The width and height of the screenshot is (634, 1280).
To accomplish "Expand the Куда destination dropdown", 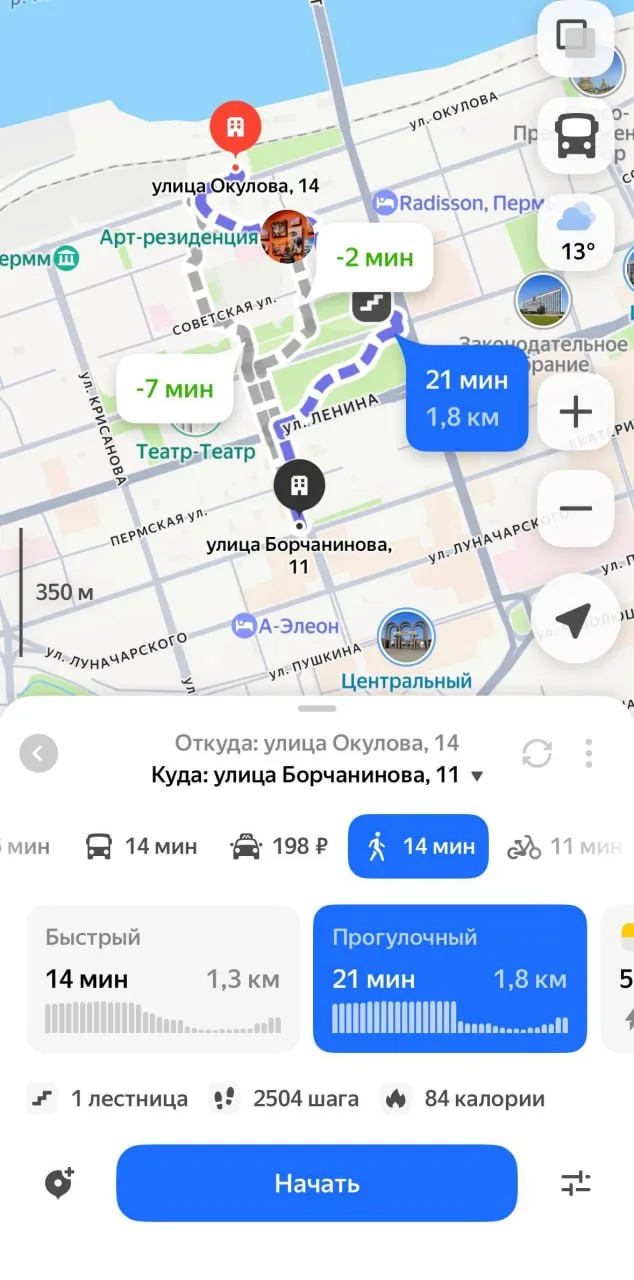I will 477,776.
